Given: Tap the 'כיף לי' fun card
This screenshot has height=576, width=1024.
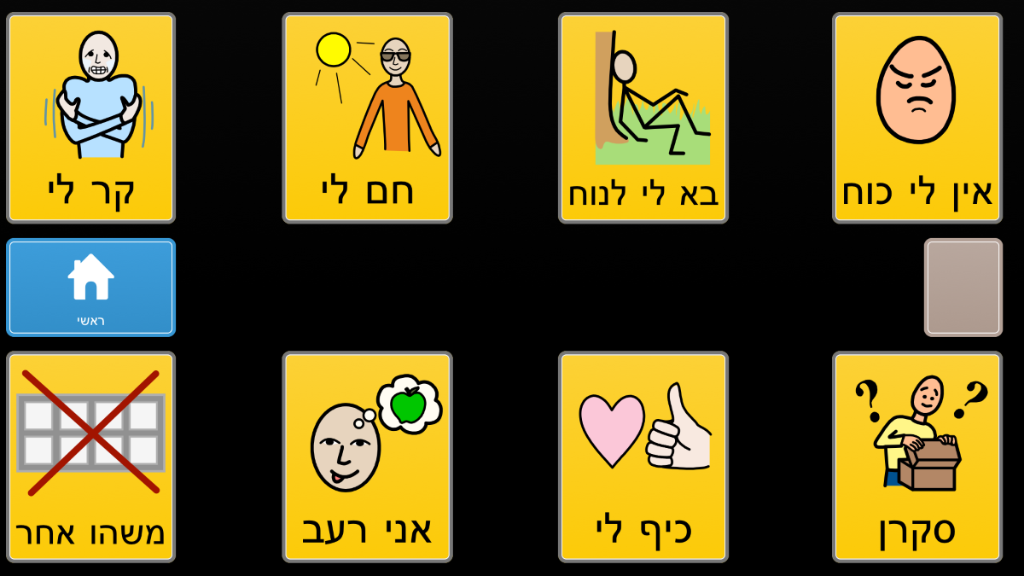Looking at the screenshot, I should (643, 456).
